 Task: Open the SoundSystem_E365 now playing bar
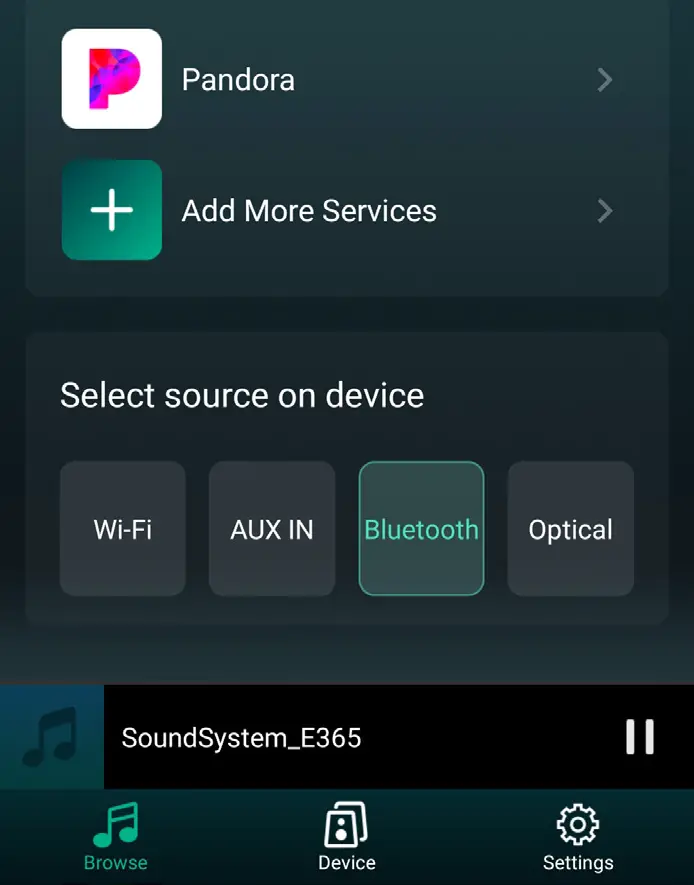click(x=300, y=738)
